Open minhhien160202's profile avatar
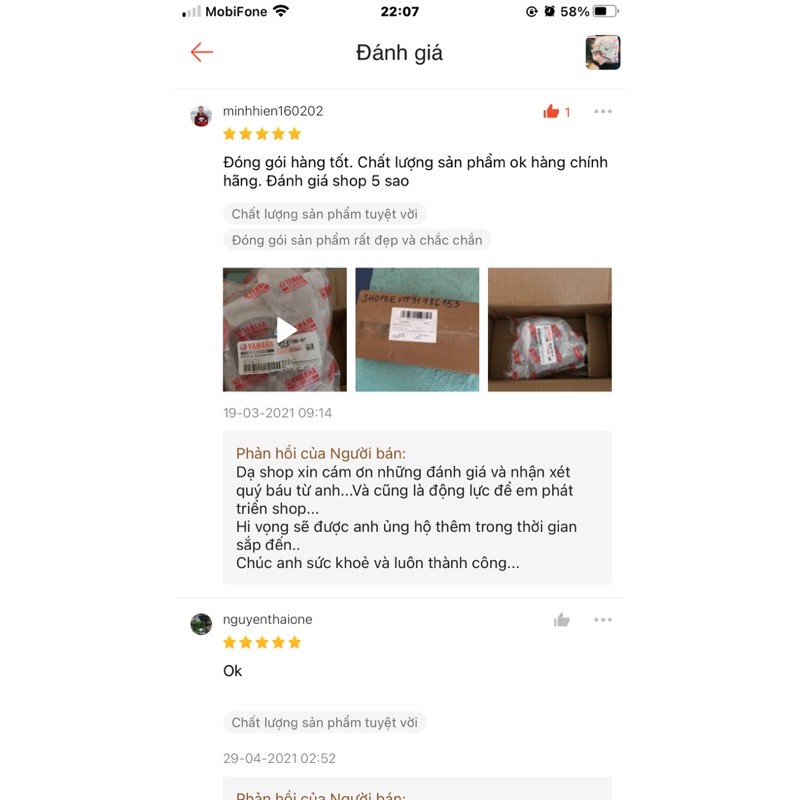800x800 pixels. [x=201, y=115]
